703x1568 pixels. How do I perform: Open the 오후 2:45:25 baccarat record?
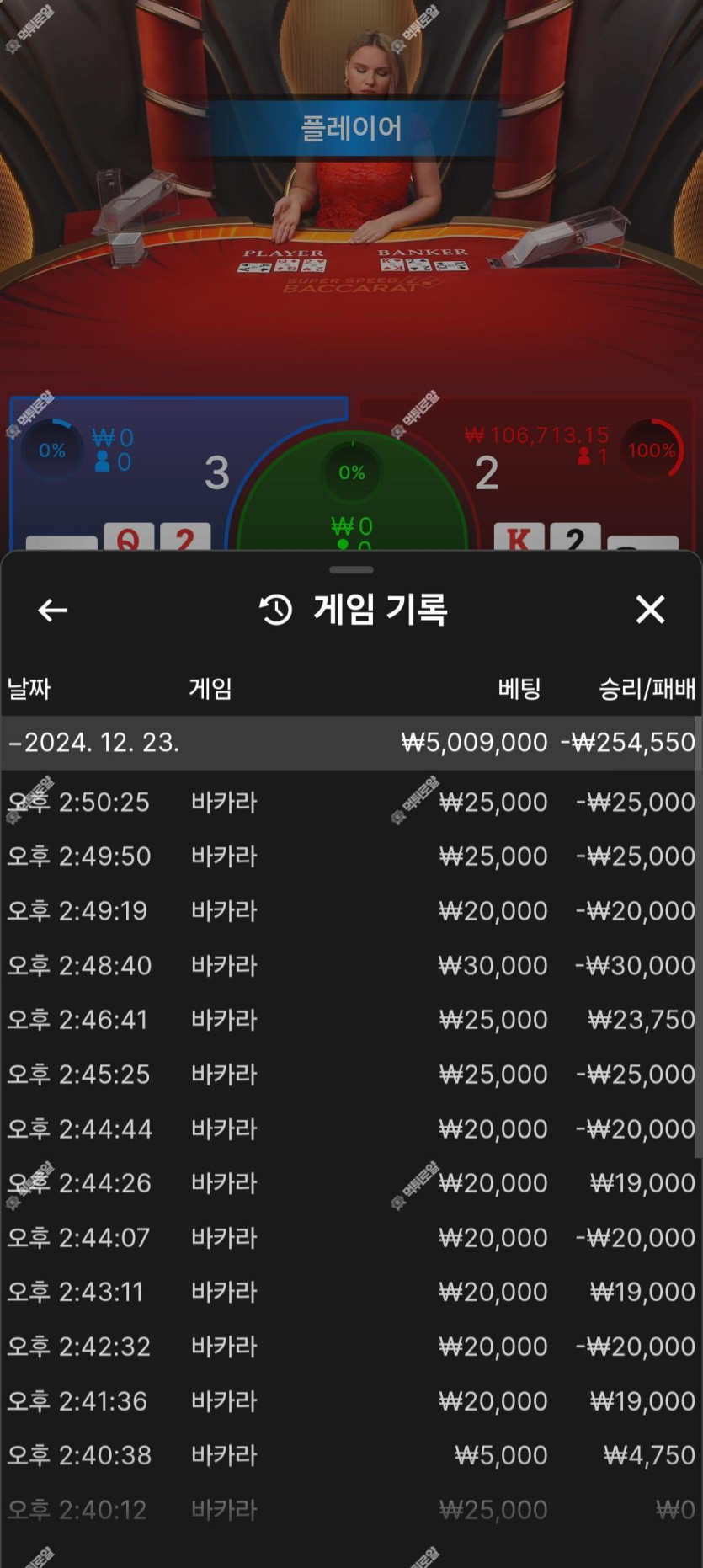pos(350,1075)
